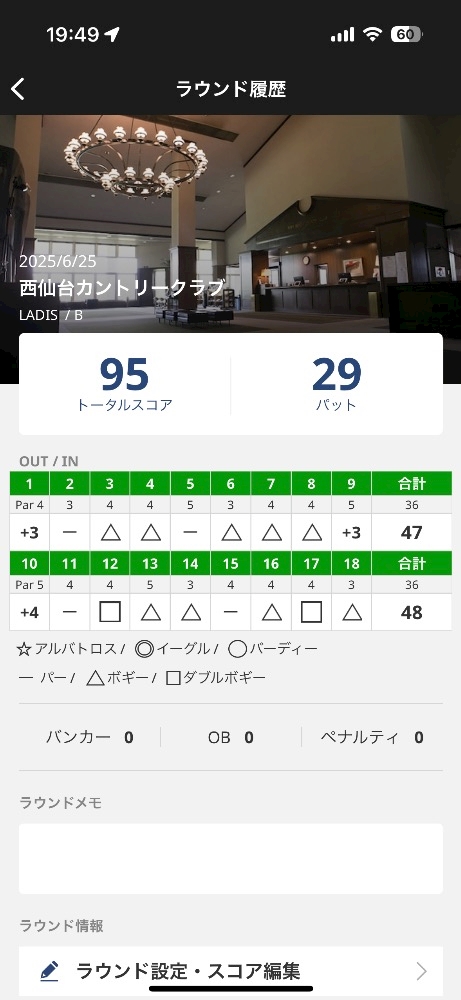Image resolution: width=461 pixels, height=1000 pixels.
Task: Open ラウンド設定・スコア編集 row
Action: (x=231, y=971)
